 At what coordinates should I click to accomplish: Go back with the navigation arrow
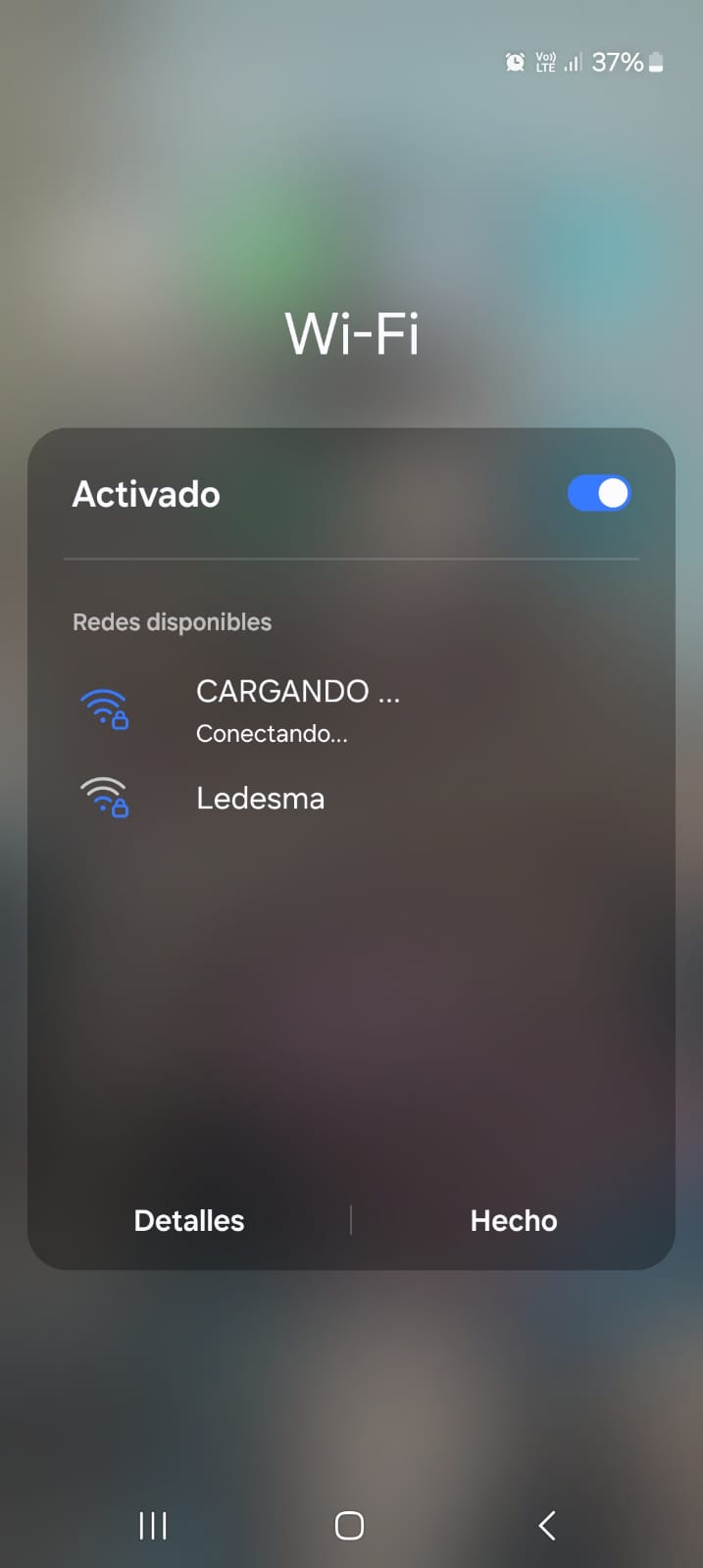point(547,1525)
